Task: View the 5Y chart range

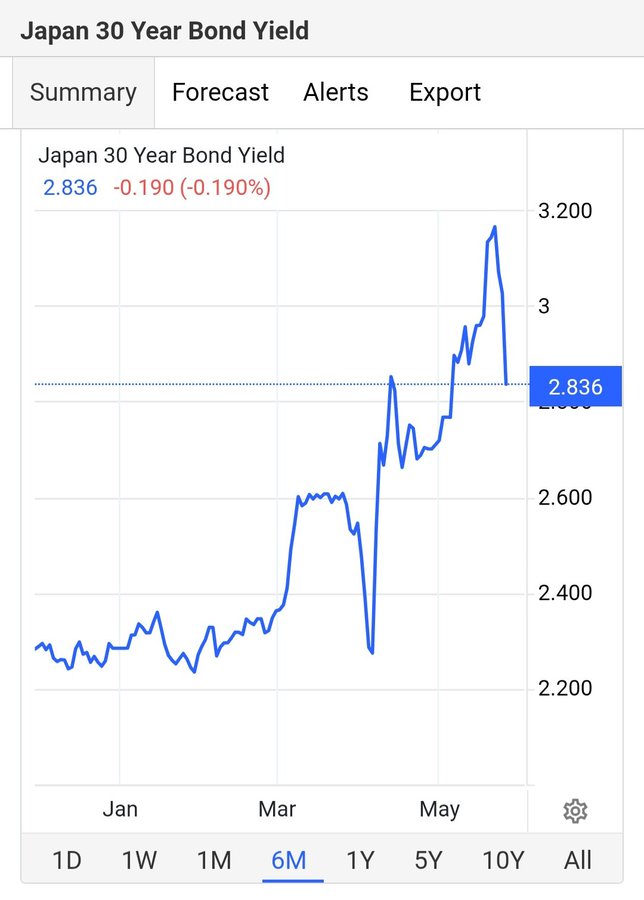Action: 428,860
